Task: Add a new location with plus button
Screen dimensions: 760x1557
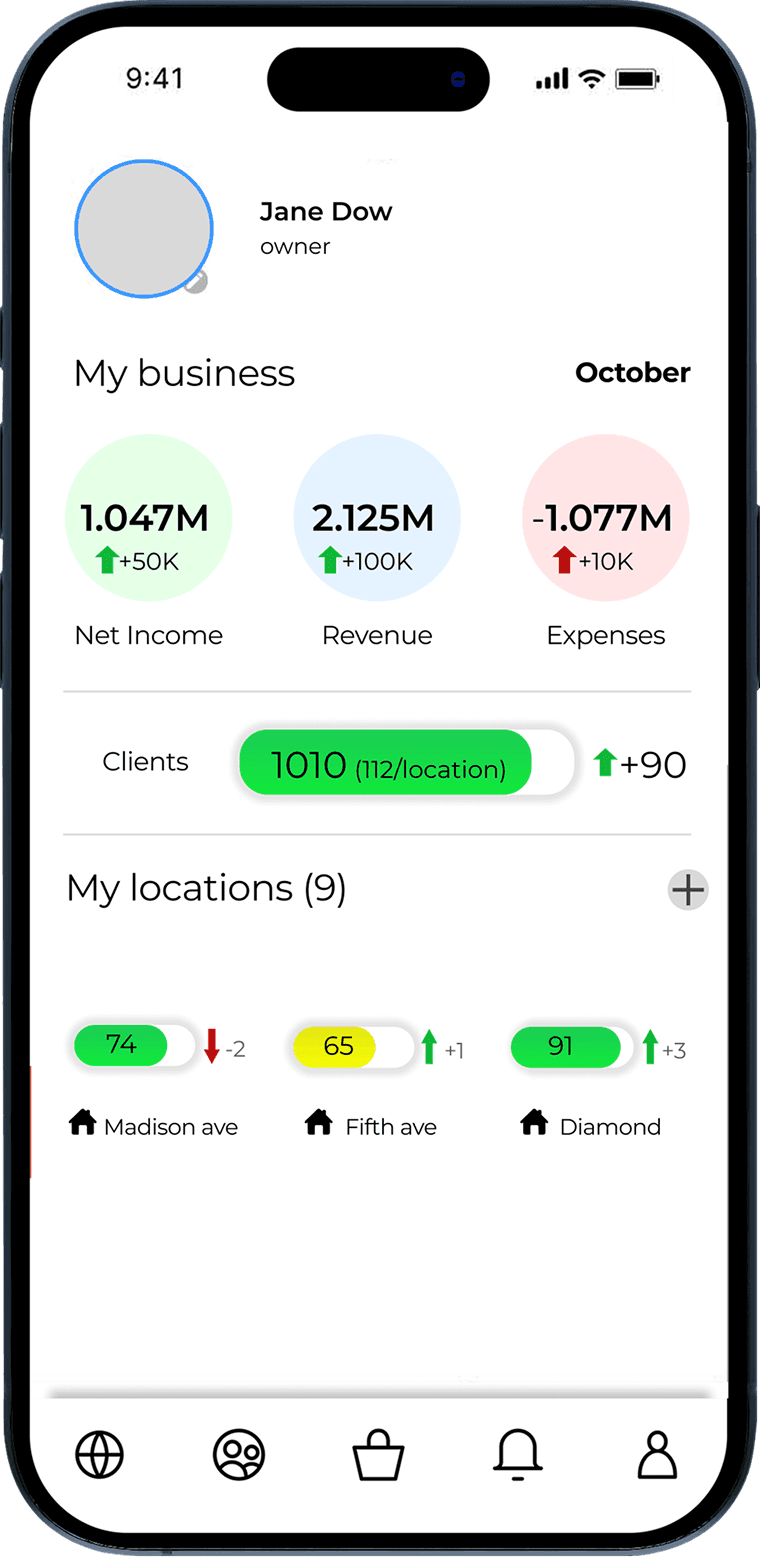Action: point(688,890)
